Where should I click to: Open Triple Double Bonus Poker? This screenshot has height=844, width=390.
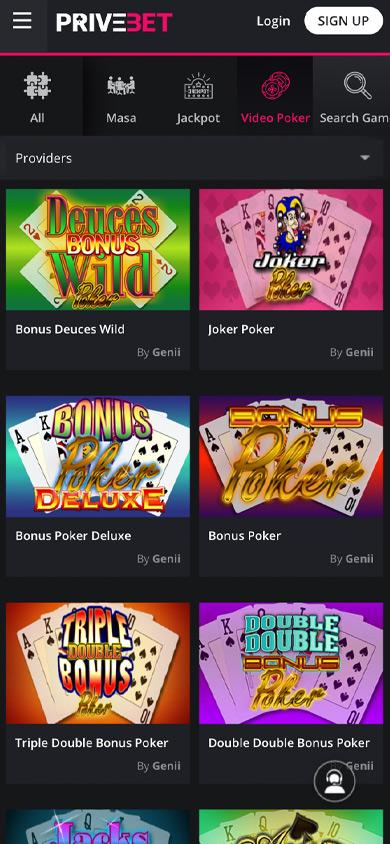click(98, 693)
